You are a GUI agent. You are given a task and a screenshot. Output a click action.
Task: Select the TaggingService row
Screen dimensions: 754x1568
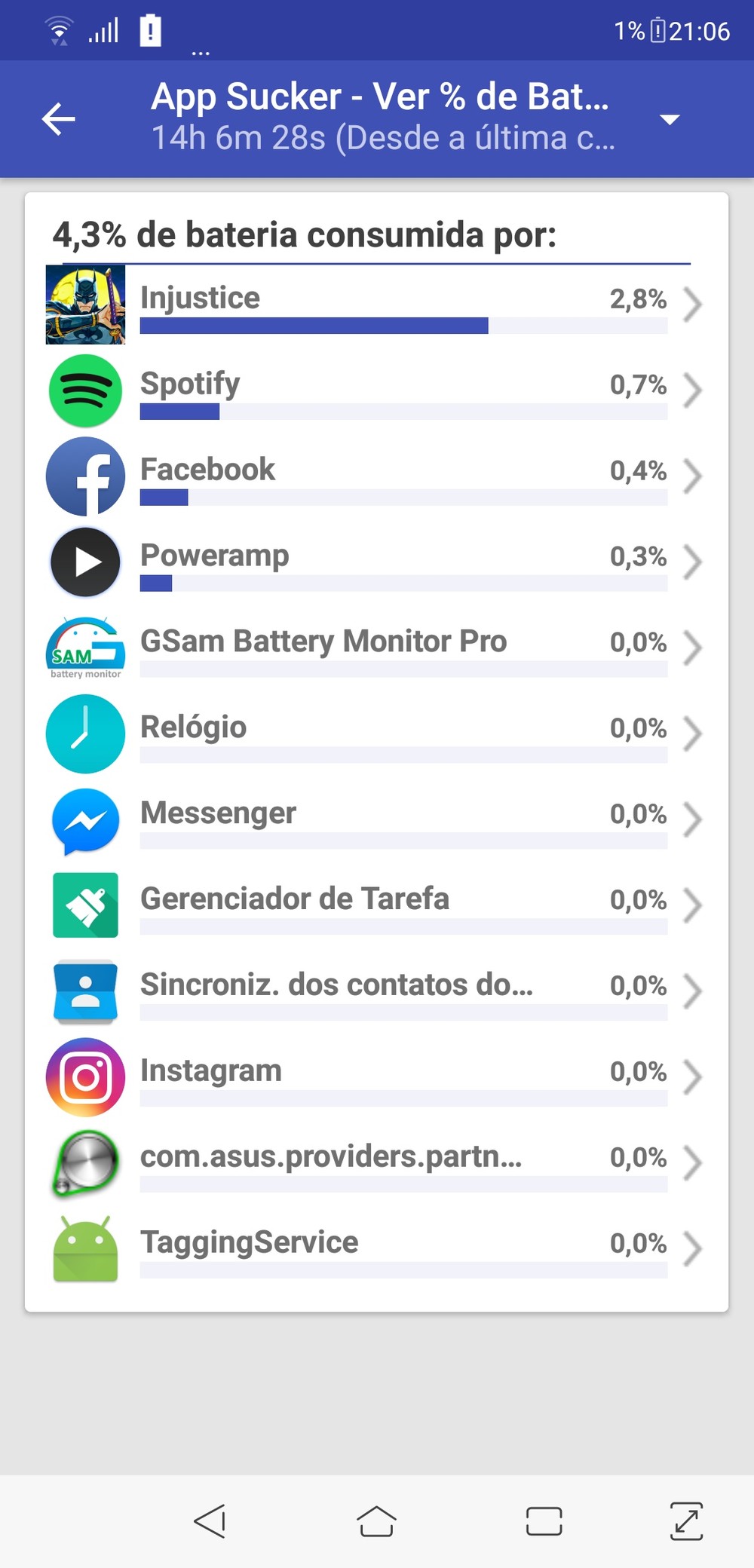(377, 1250)
